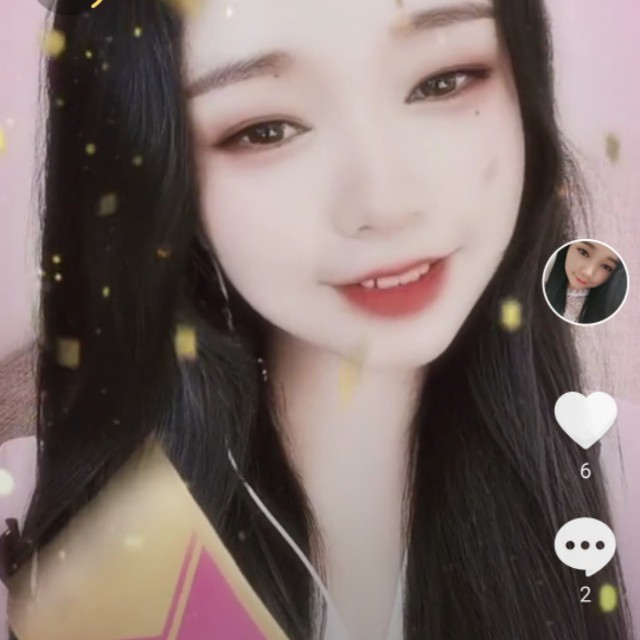Open the creator's profile avatar

(x=585, y=282)
